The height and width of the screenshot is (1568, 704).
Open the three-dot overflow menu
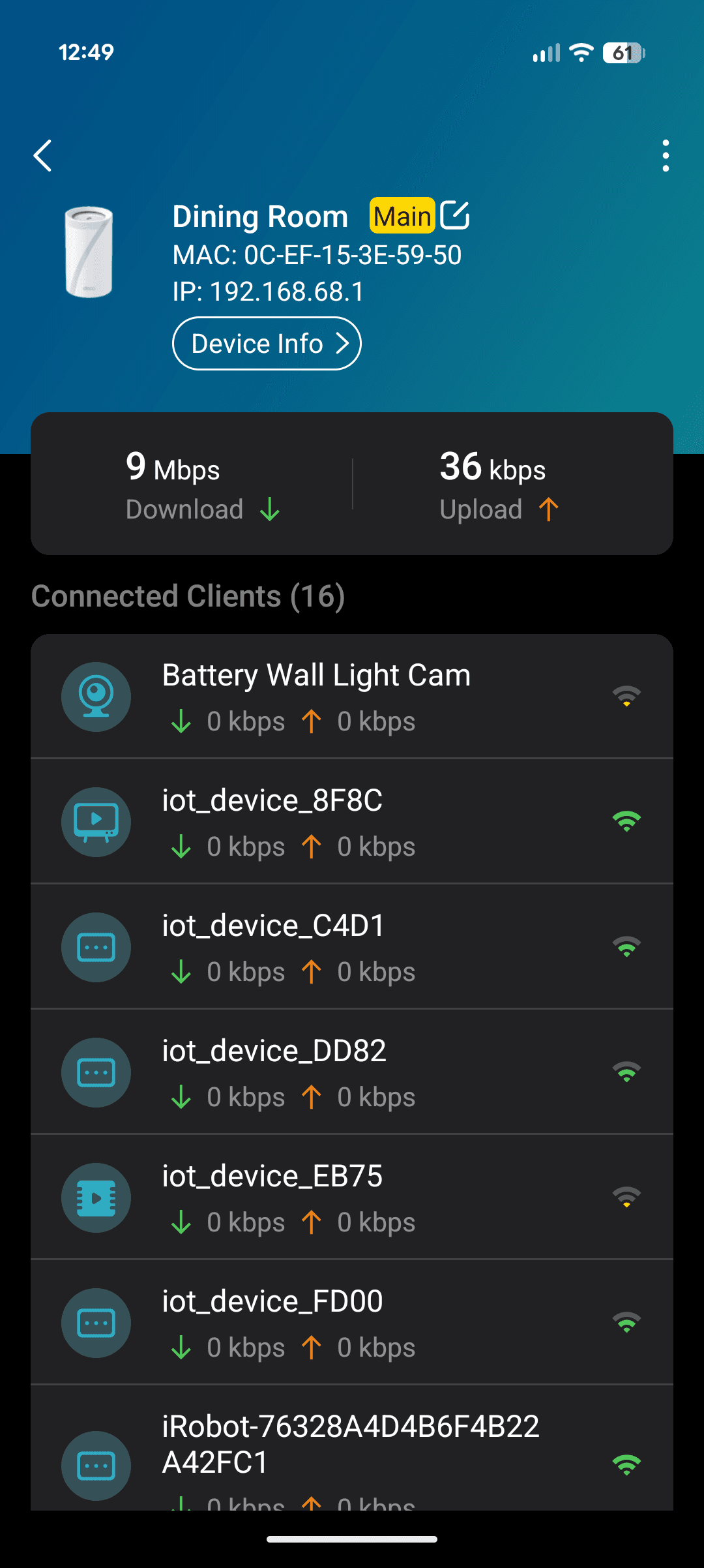pyautogui.click(x=665, y=156)
